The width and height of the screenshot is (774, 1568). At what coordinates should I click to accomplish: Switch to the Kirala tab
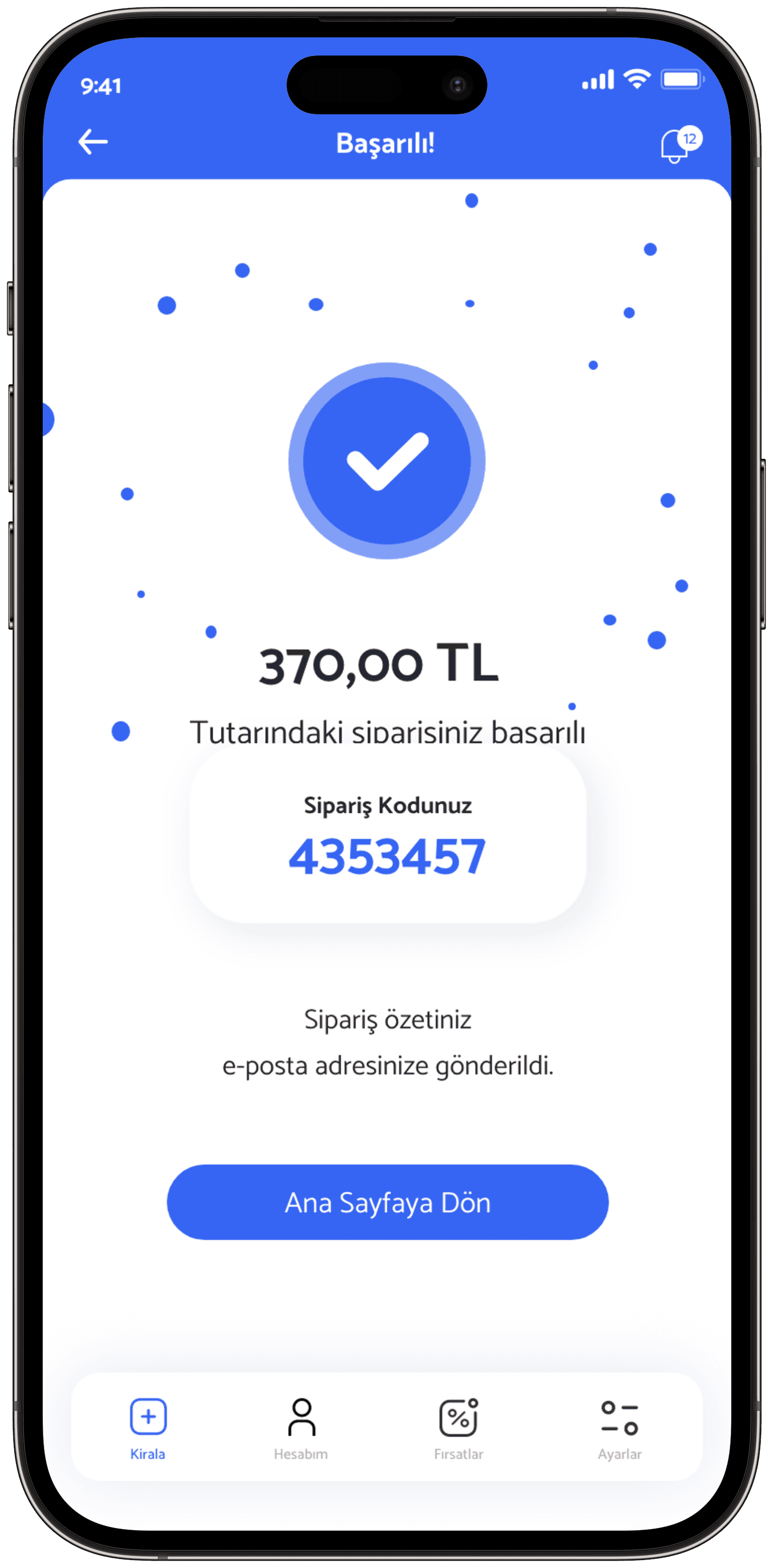click(x=148, y=1429)
